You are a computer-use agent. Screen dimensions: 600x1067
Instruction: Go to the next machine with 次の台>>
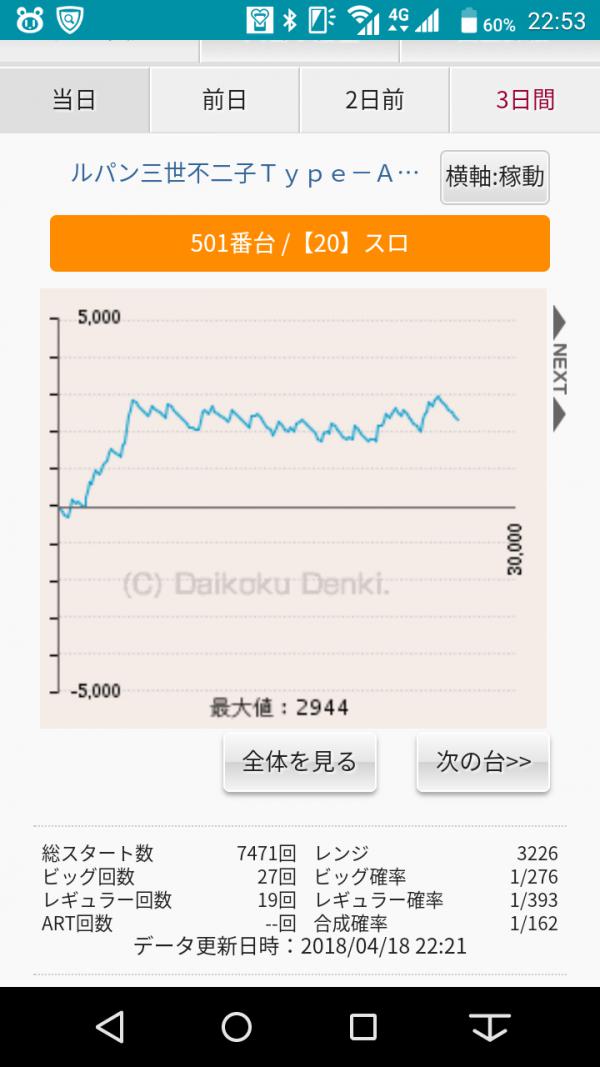click(483, 761)
